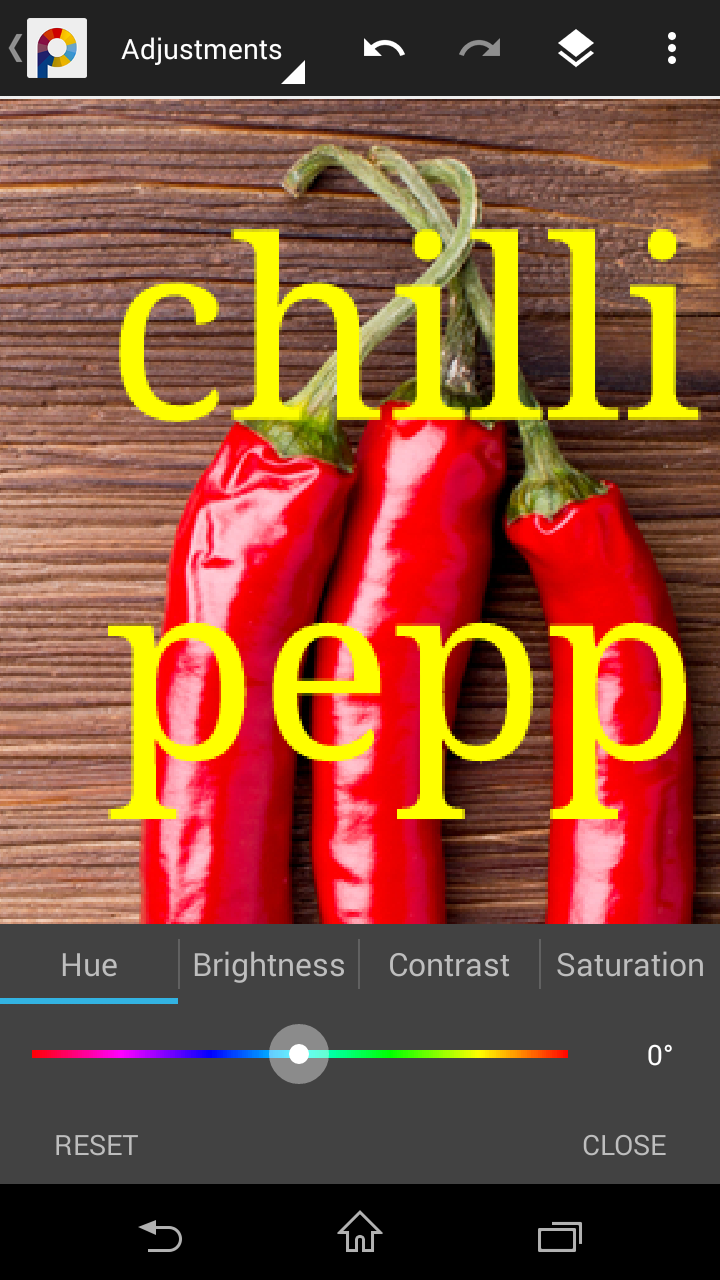Tap the hue slider handle
720x1280 pixels.
click(299, 1054)
